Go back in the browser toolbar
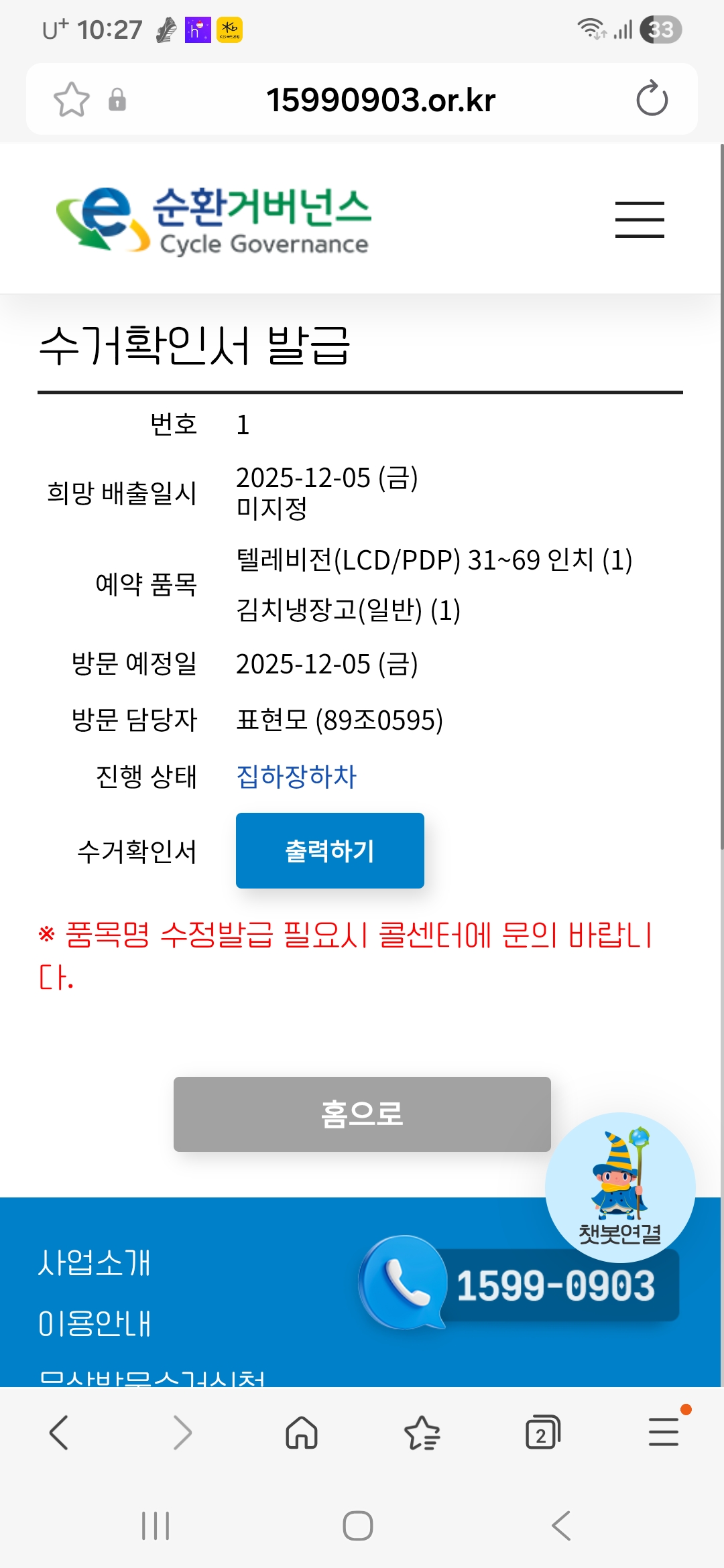The height and width of the screenshot is (1568, 724). 59,1433
